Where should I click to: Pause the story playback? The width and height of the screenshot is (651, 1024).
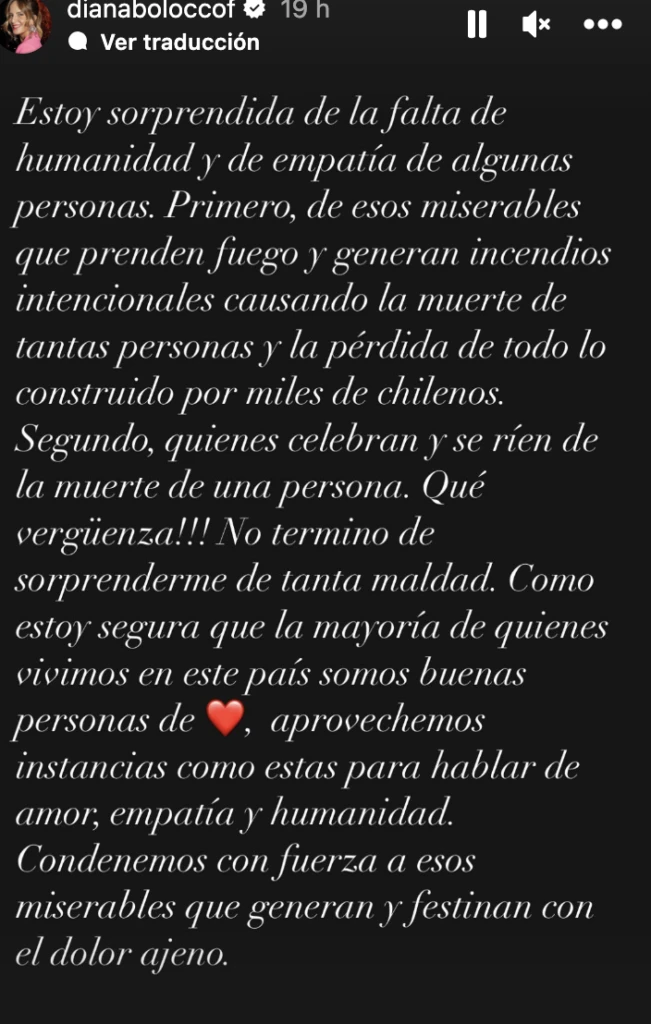477,25
